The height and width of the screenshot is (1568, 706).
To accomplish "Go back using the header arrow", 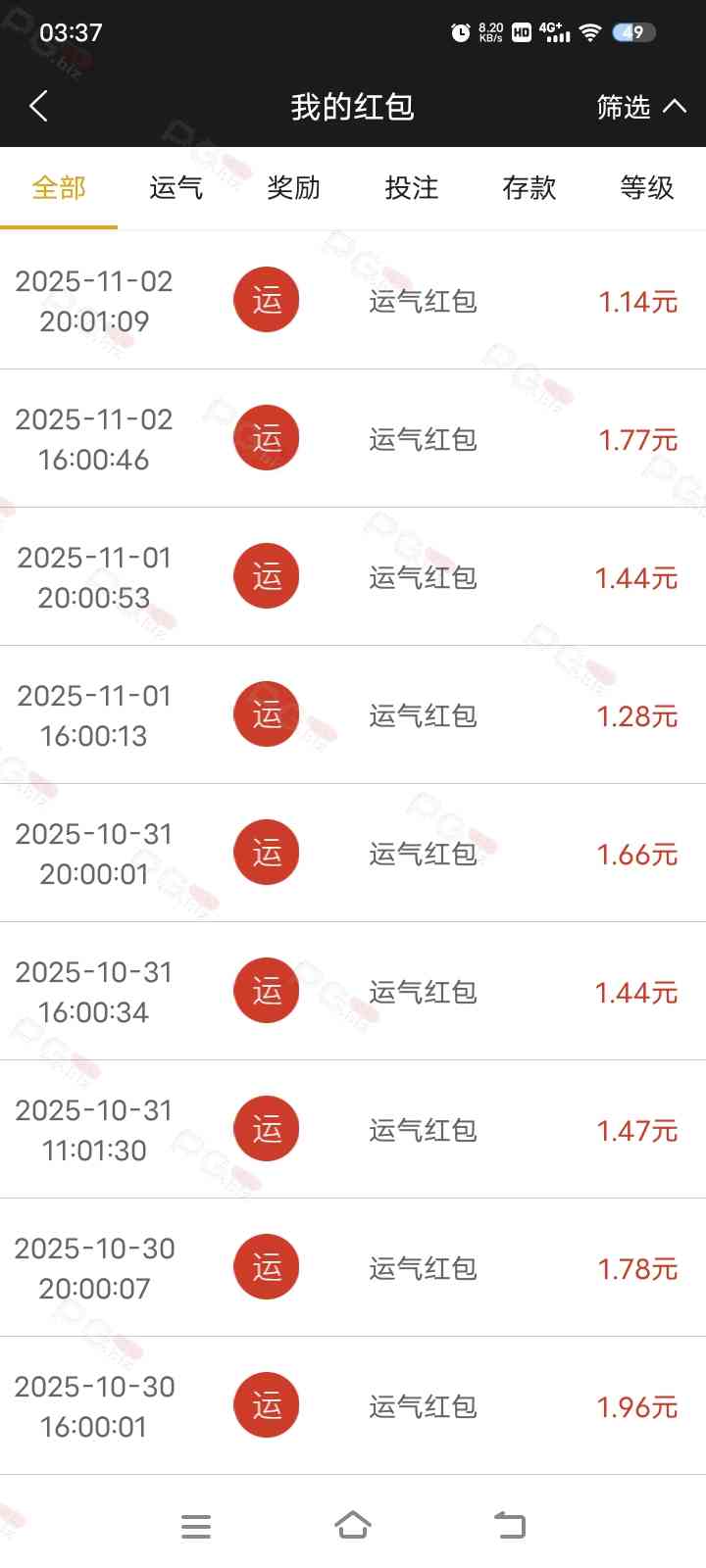I will 39,106.
